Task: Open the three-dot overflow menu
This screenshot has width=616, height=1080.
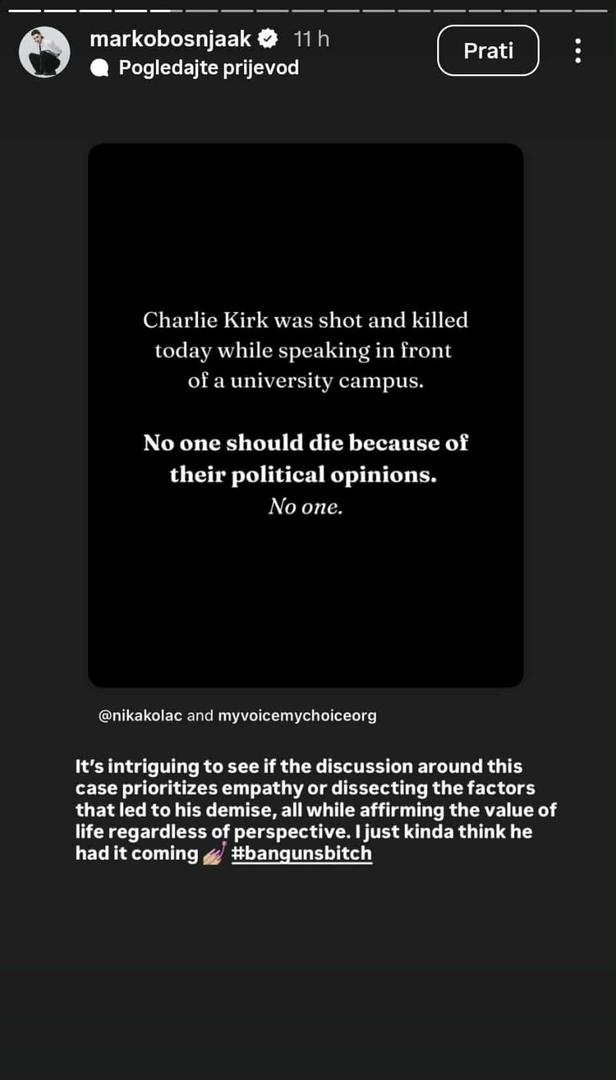Action: (x=578, y=51)
